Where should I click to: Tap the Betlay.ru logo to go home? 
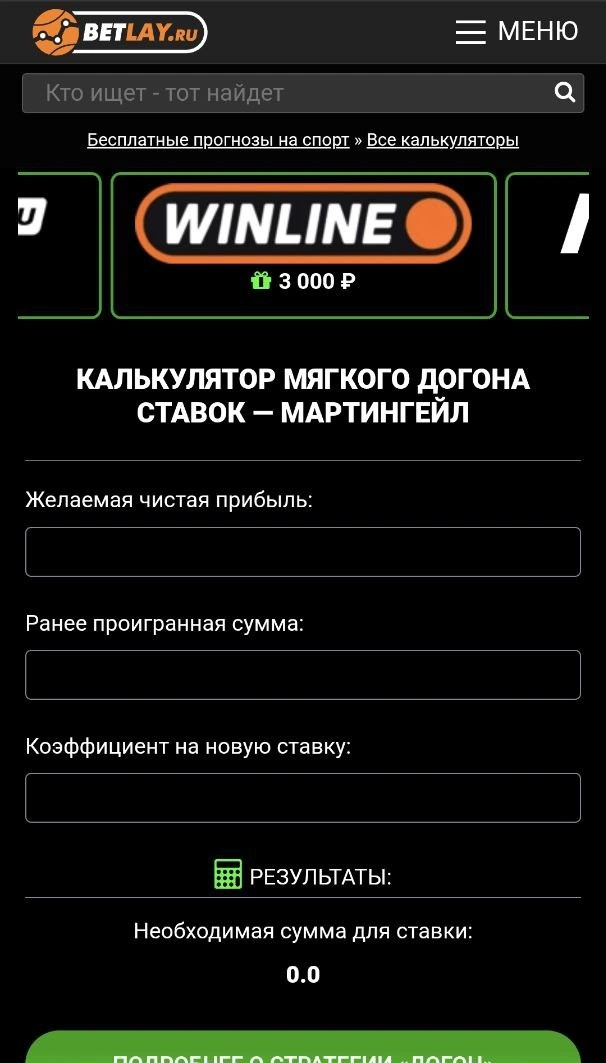(119, 33)
